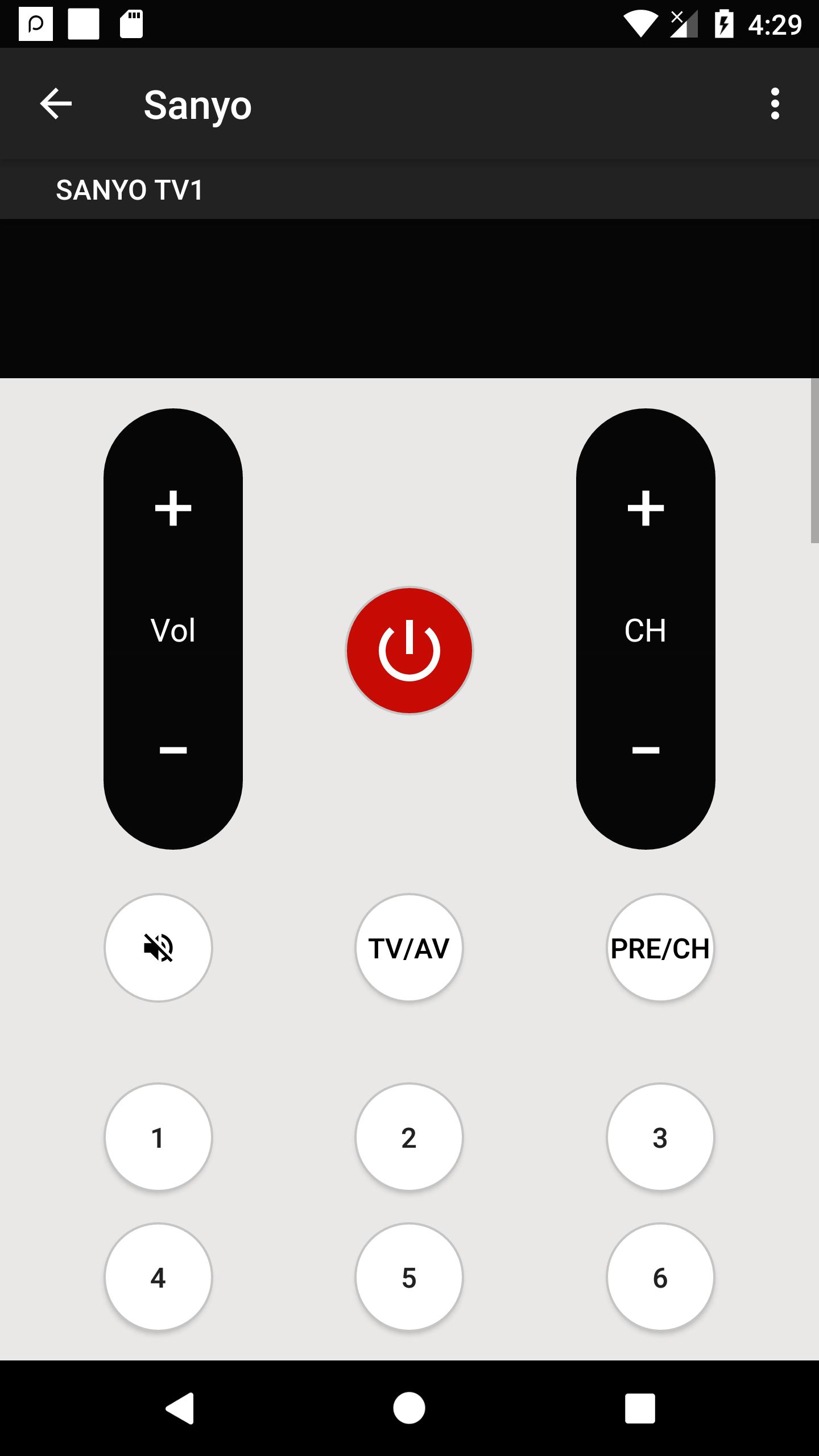The image size is (819, 1456).
Task: Go to next channel with CH plus
Action: (646, 508)
